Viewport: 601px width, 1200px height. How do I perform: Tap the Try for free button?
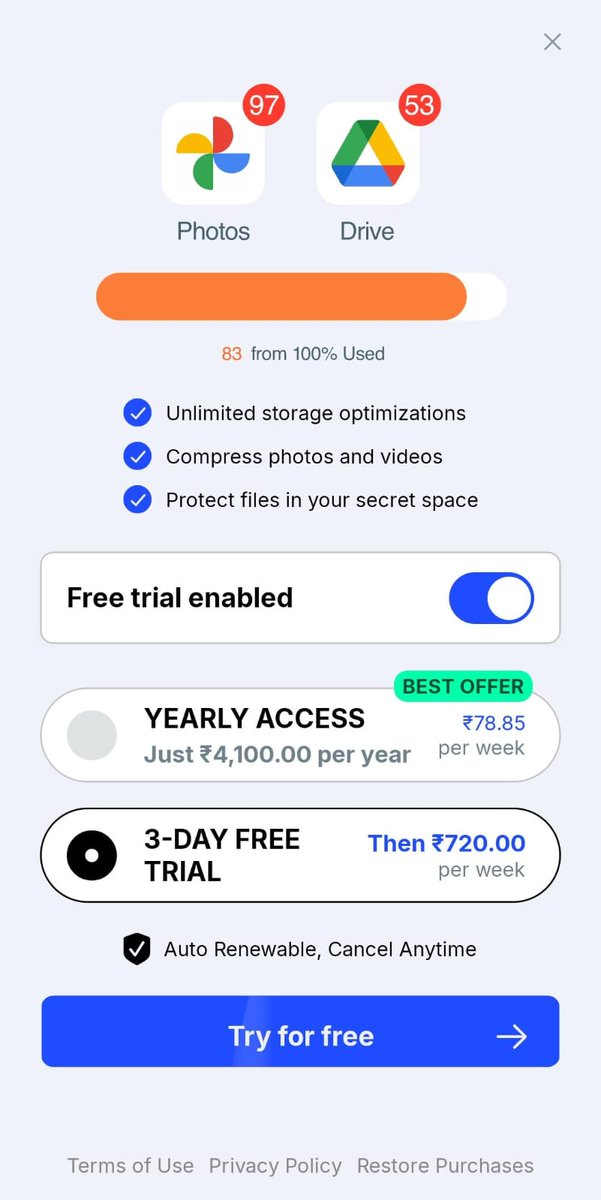point(300,1036)
